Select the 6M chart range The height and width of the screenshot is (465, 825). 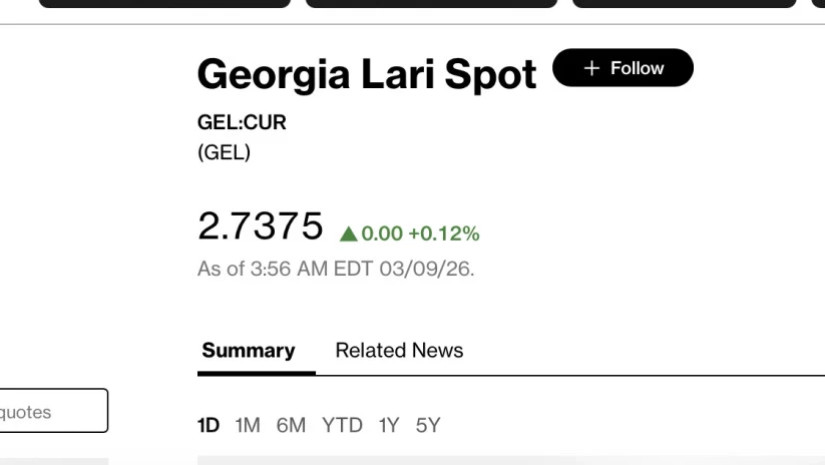point(290,425)
